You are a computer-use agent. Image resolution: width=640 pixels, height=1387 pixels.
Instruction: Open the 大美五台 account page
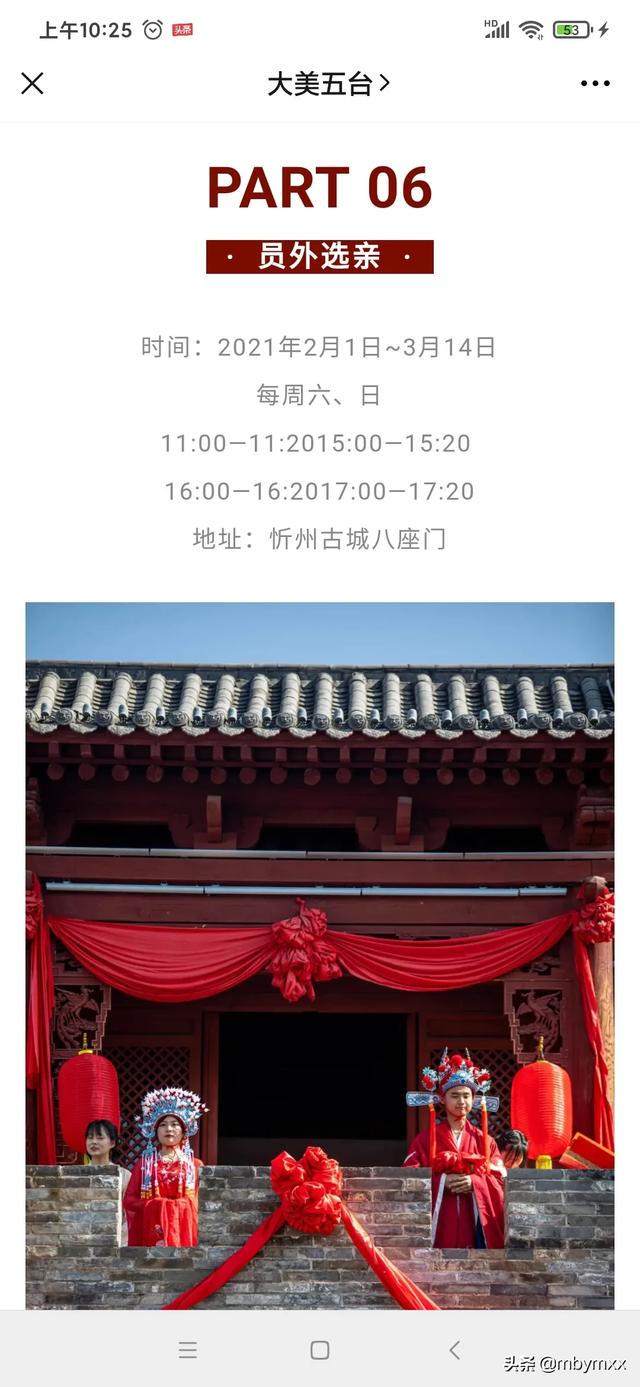point(327,84)
